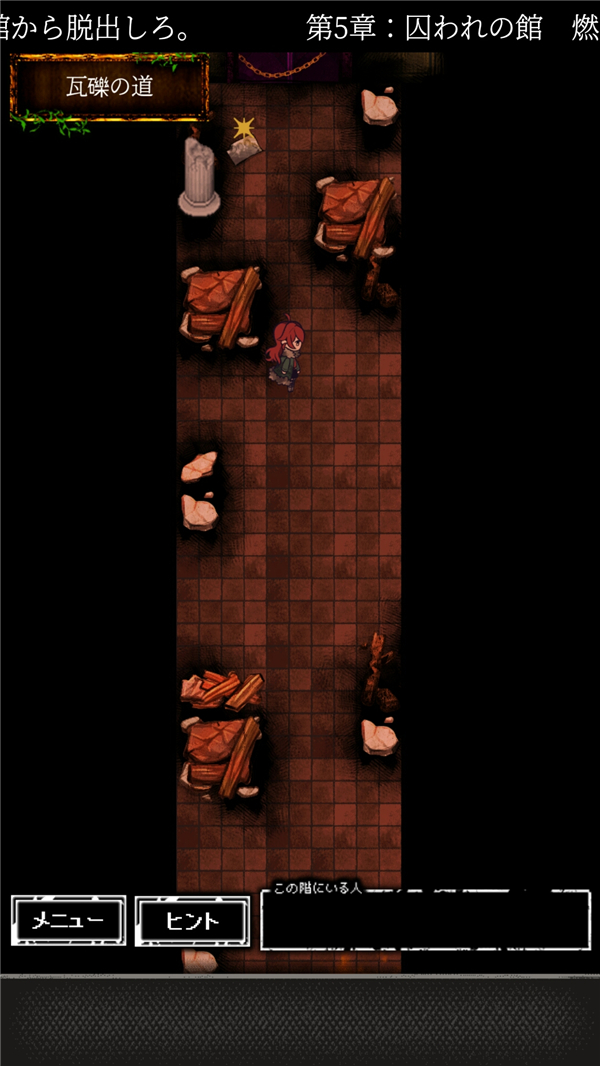The width and height of the screenshot is (600, 1066).
Task: Tap the ヒント (hint) button
Action: pos(192,920)
